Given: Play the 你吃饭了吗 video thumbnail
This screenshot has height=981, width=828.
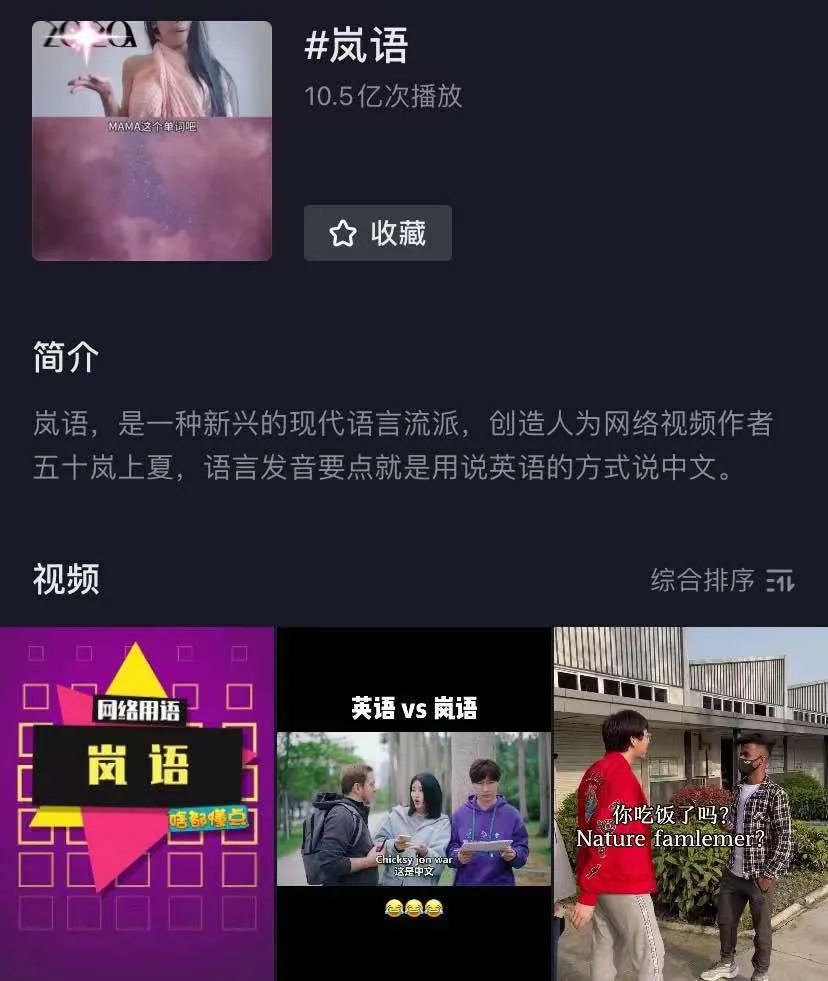Looking at the screenshot, I should click(690, 800).
